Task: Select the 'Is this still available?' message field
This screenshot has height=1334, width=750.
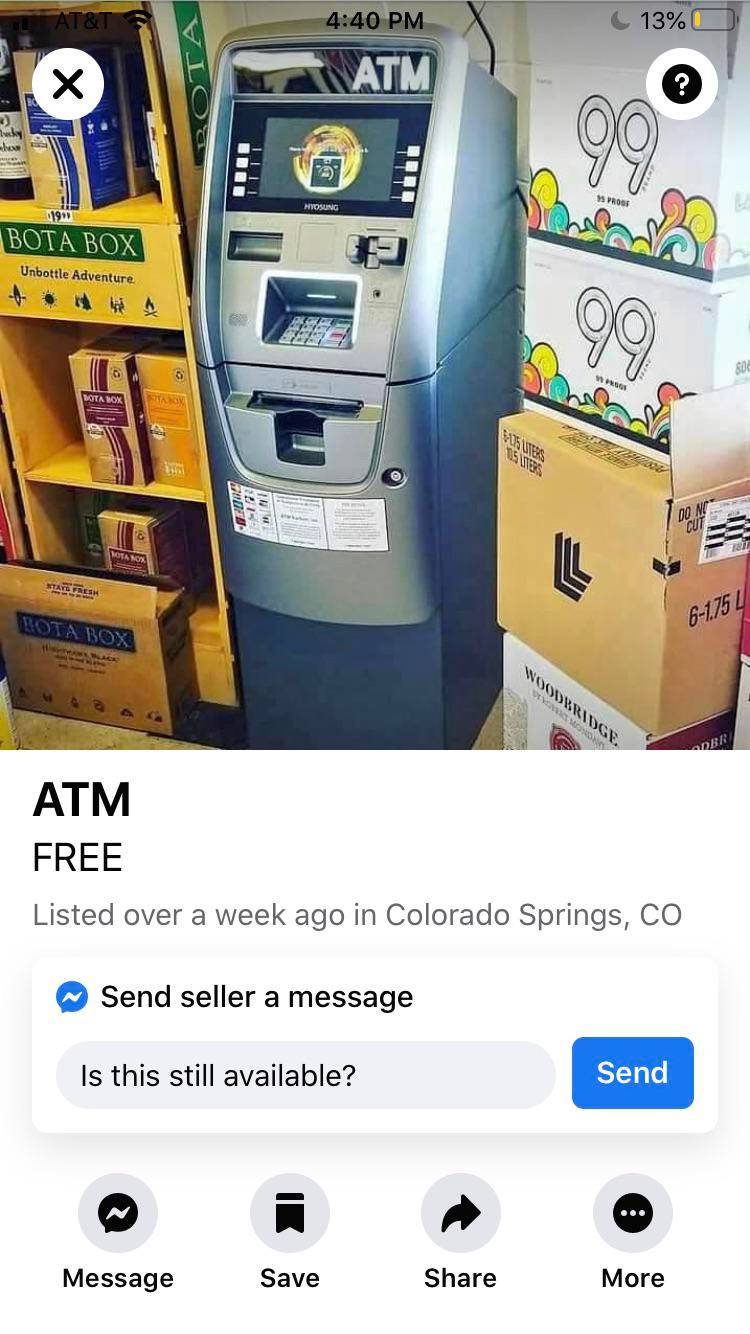Action: pos(306,1073)
